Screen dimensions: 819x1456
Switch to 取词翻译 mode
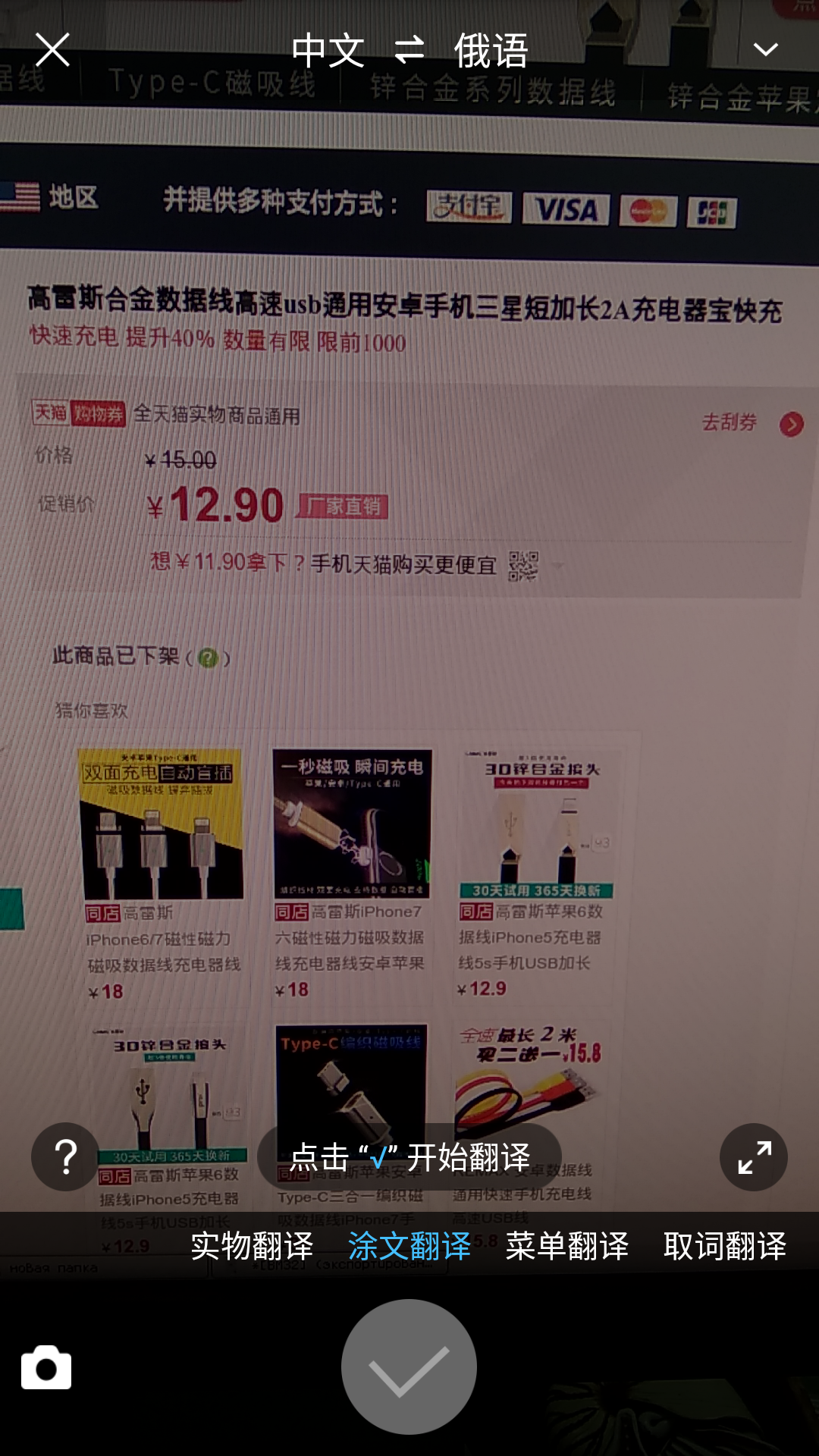pos(725,1246)
